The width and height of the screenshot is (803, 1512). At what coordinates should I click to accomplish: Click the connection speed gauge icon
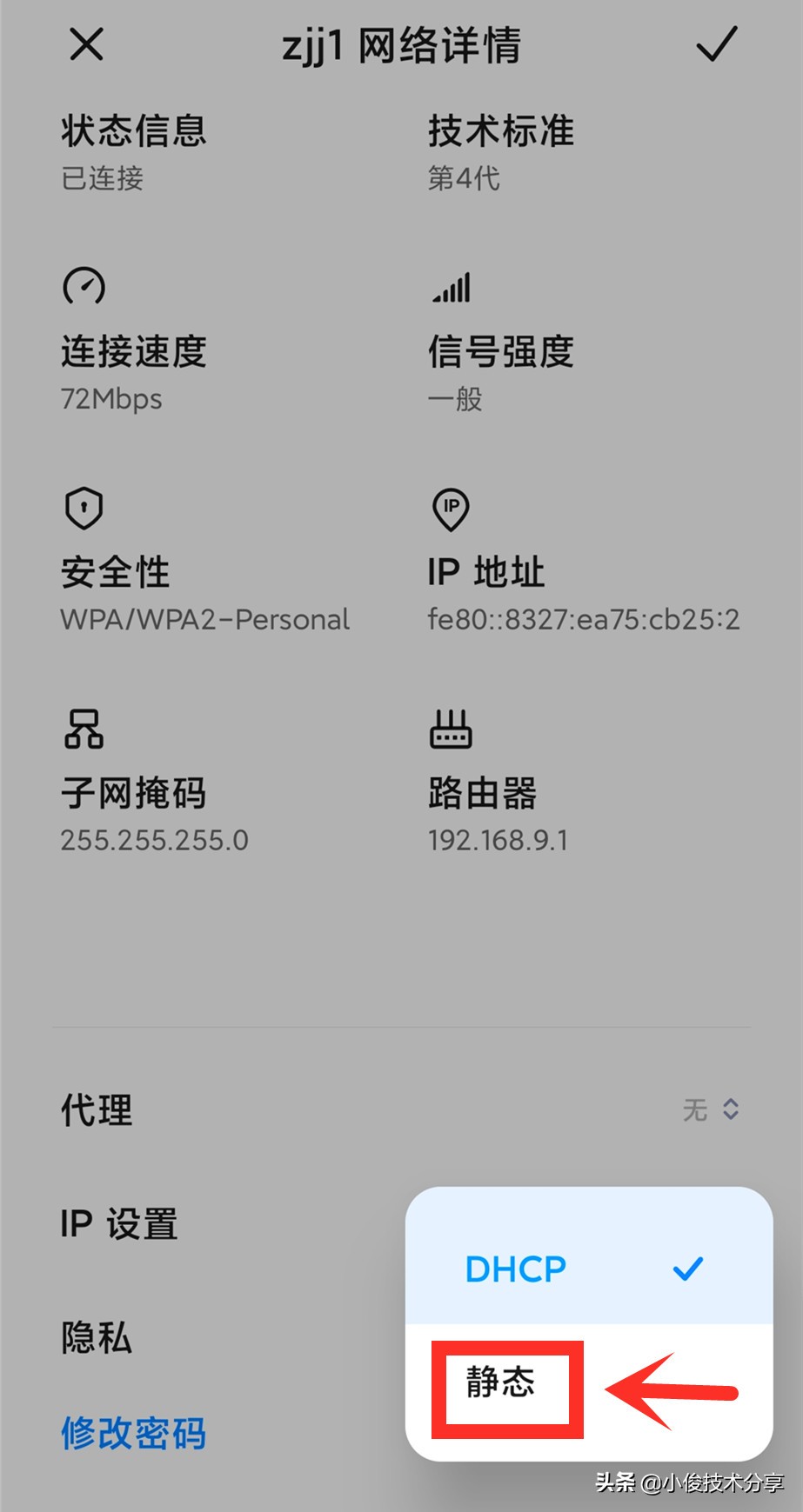point(83,286)
